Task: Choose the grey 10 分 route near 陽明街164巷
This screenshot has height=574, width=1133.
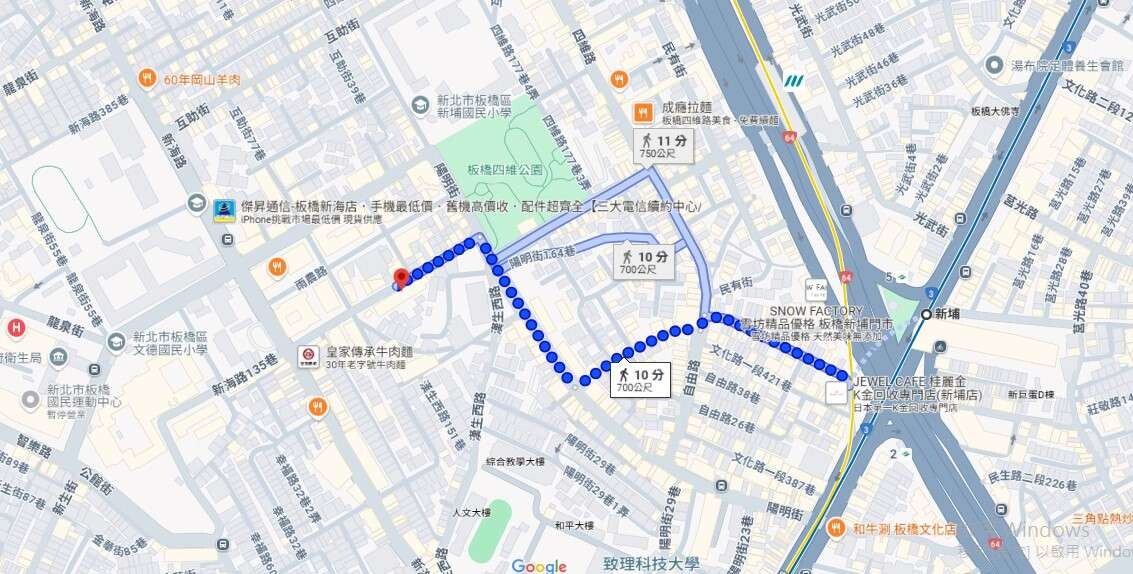Action: (x=645, y=263)
